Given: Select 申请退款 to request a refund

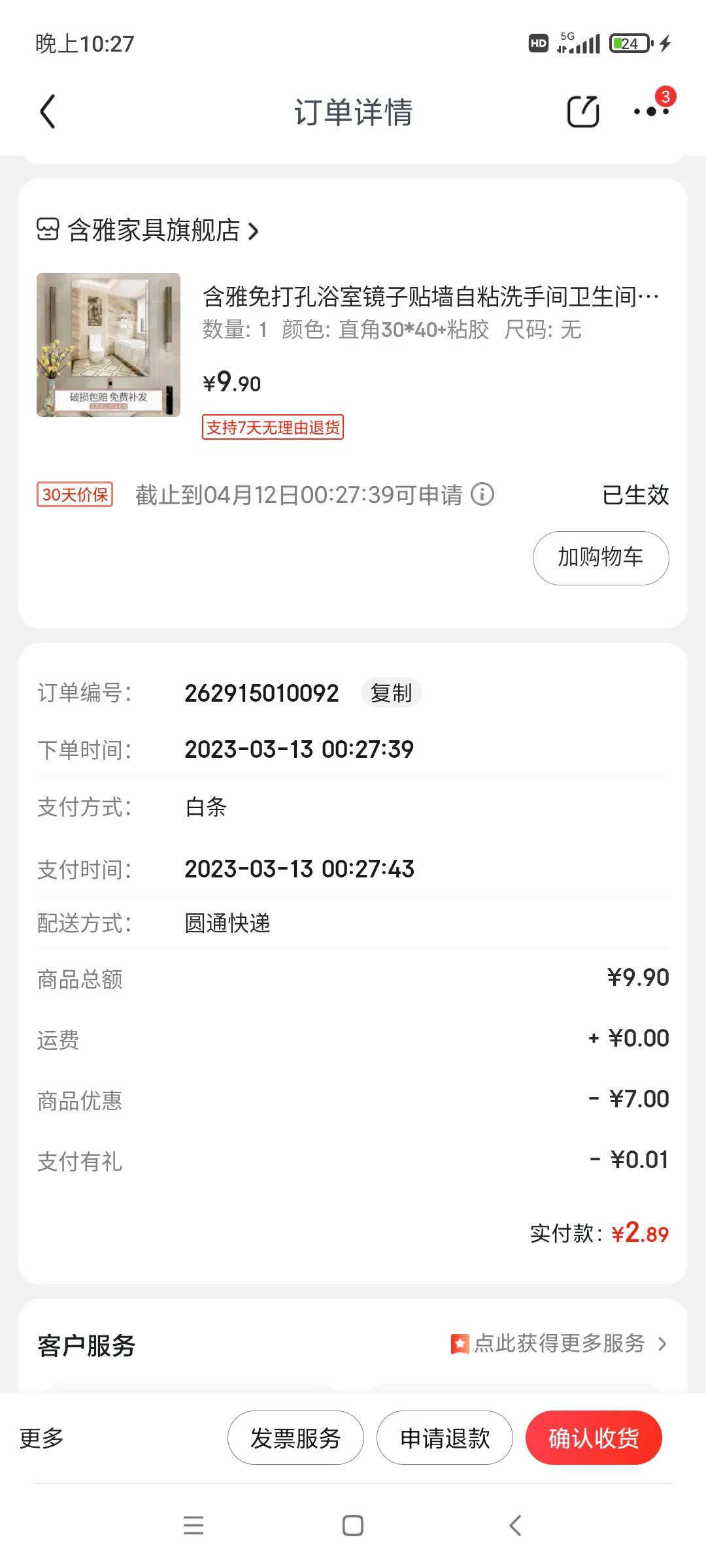Looking at the screenshot, I should pyautogui.click(x=444, y=1437).
